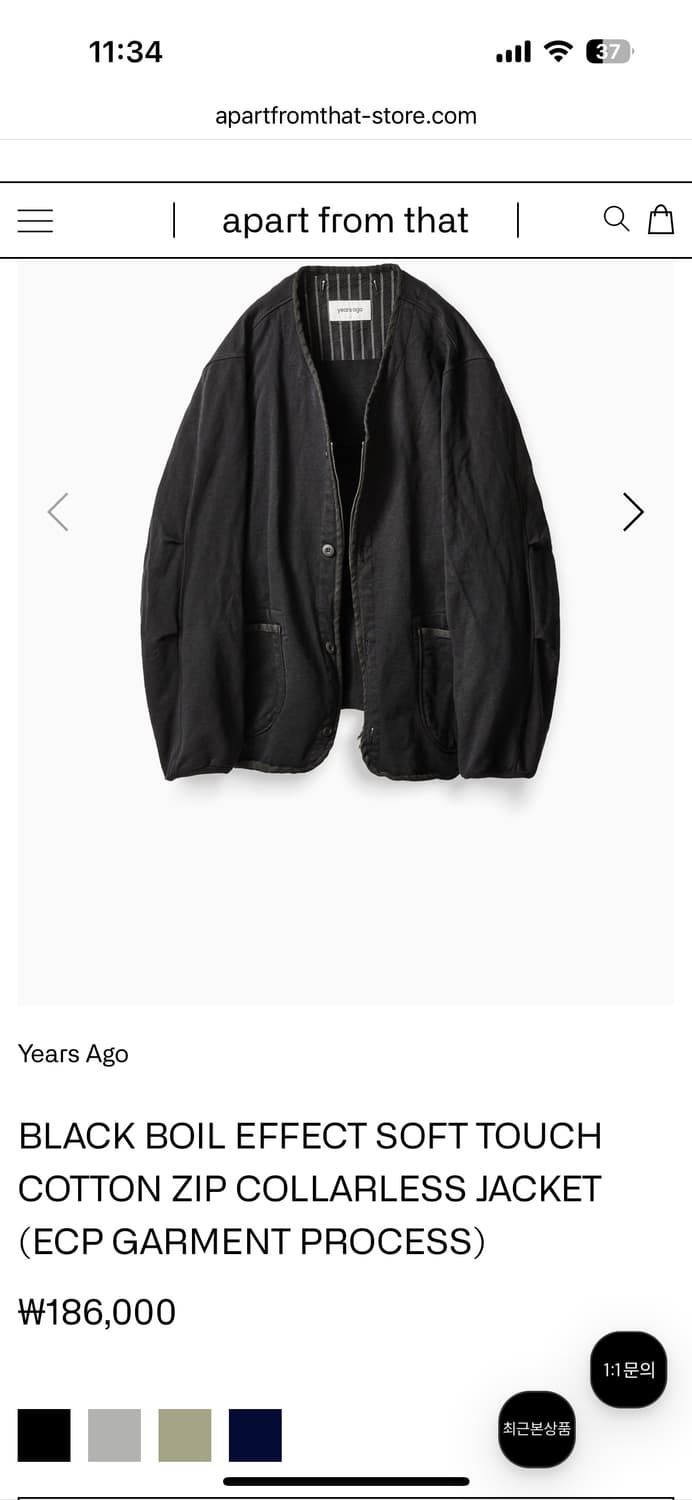This screenshot has height=1500, width=692.
Task: Open the Years Ago brand link
Action: (73, 1054)
